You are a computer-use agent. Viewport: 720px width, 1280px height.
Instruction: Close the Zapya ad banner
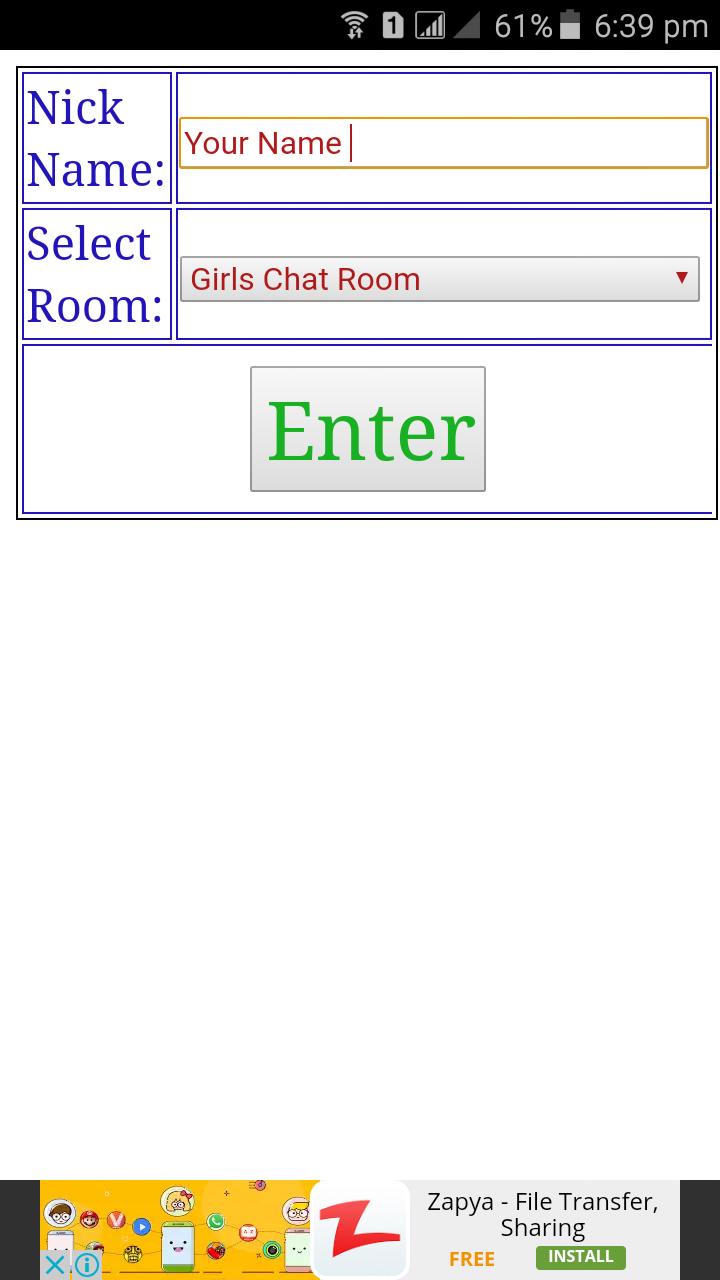tap(56, 1265)
